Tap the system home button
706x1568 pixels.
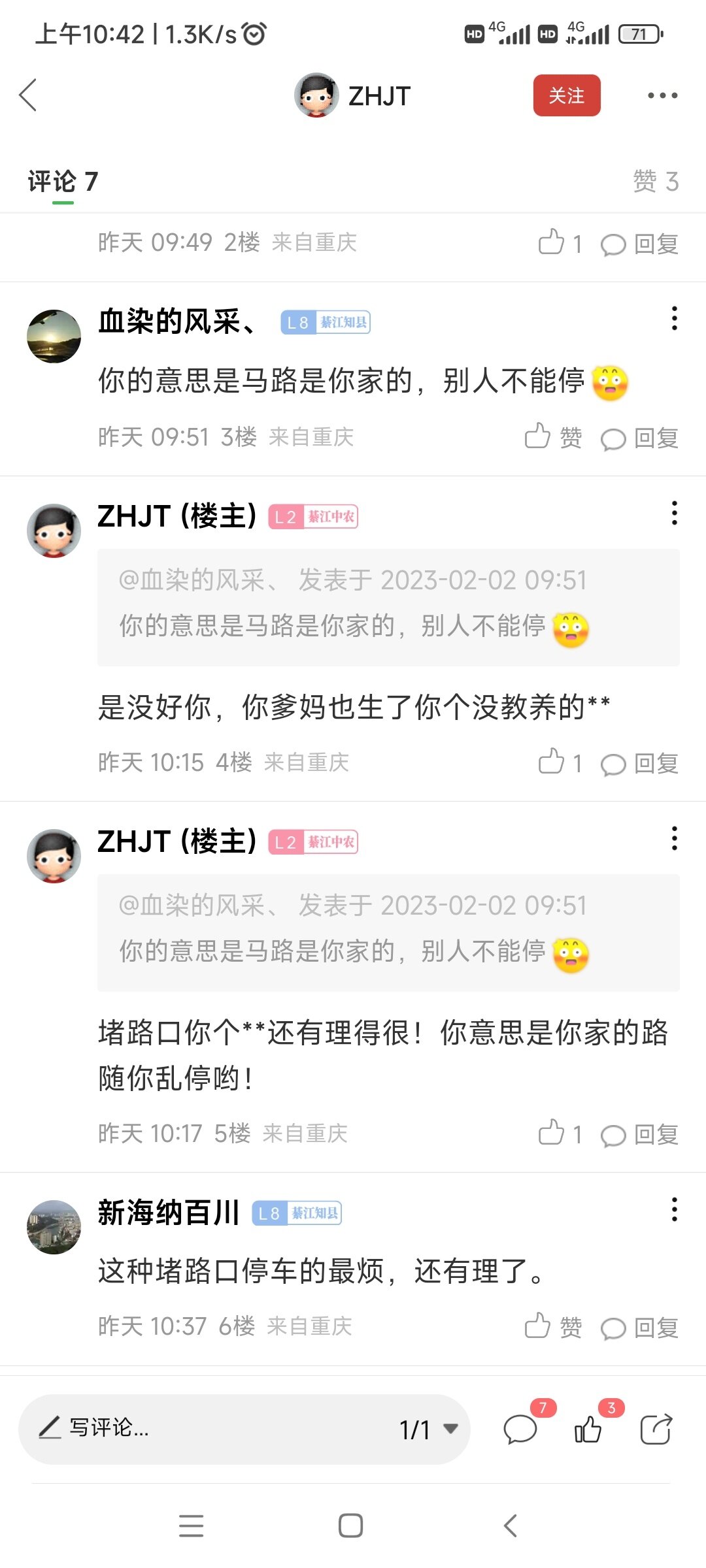tap(350, 1526)
